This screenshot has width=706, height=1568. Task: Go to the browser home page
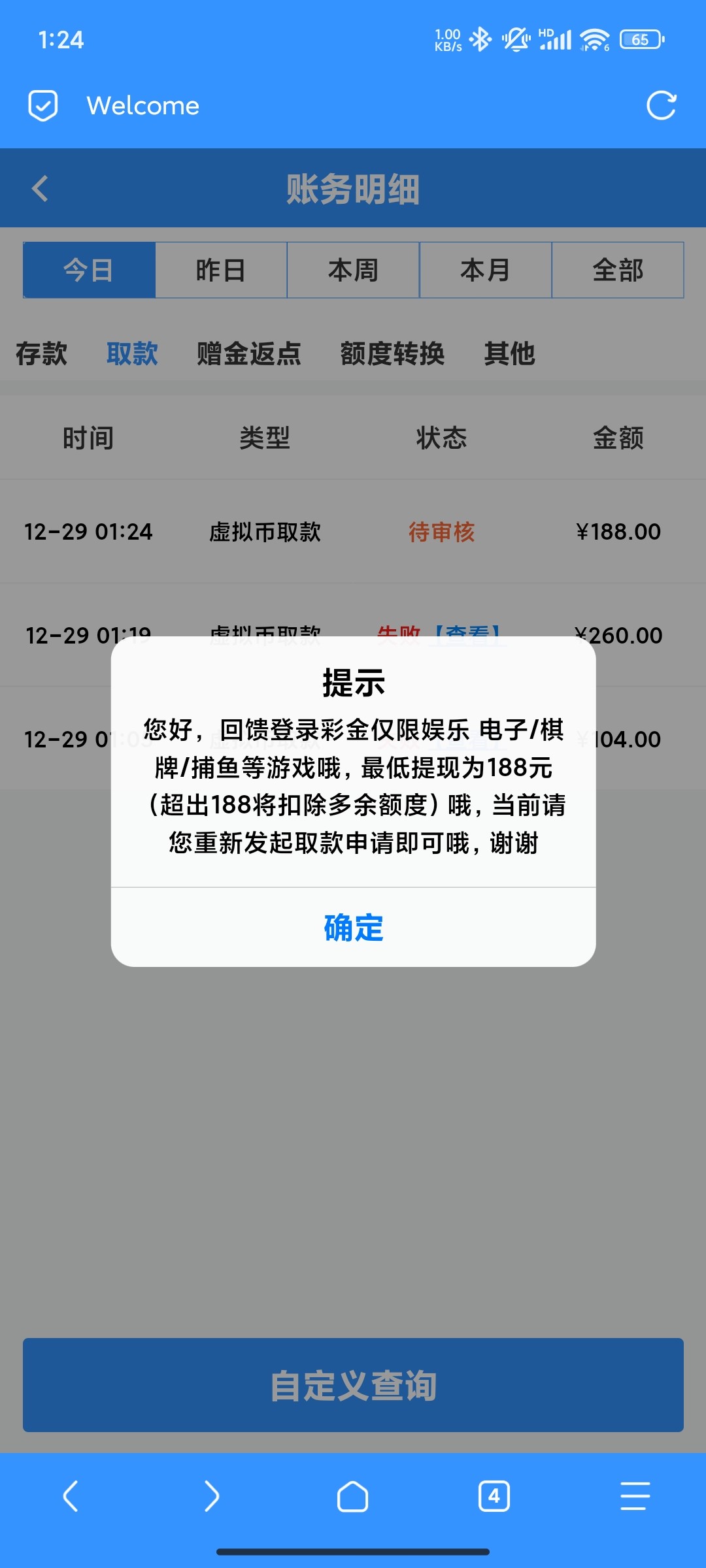click(352, 1496)
